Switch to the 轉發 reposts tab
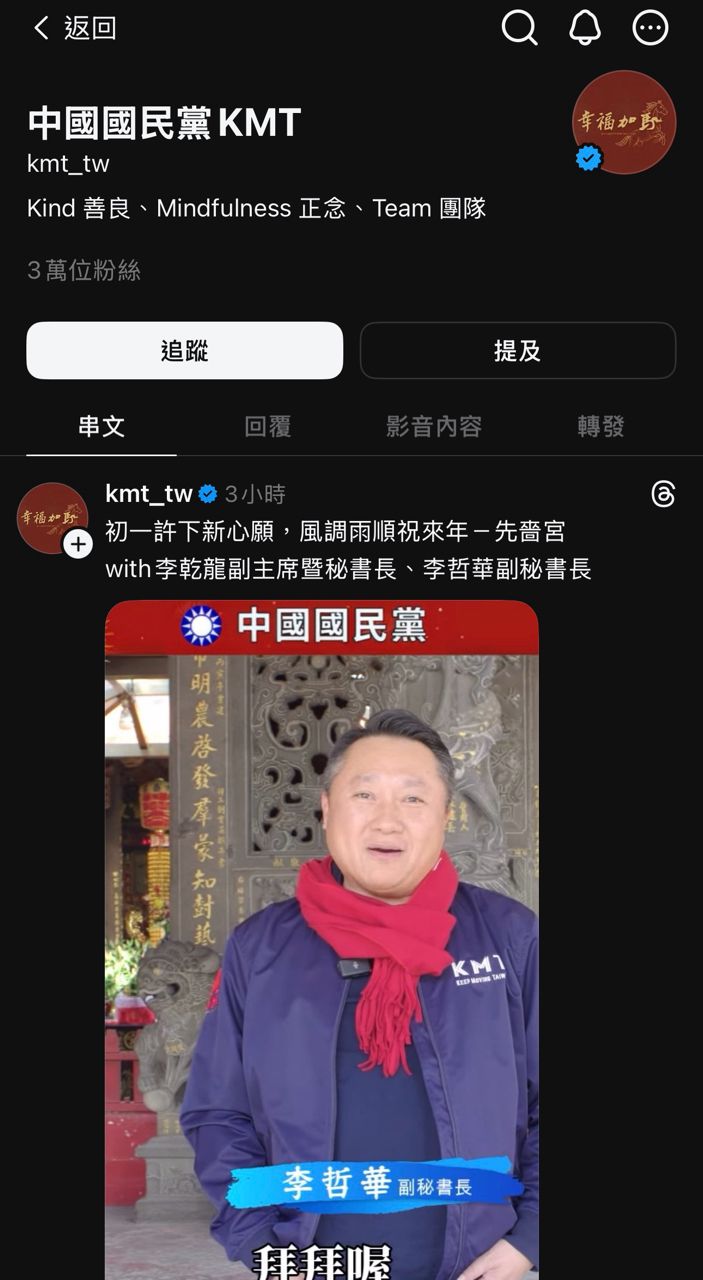The height and width of the screenshot is (1280, 703). point(600,426)
